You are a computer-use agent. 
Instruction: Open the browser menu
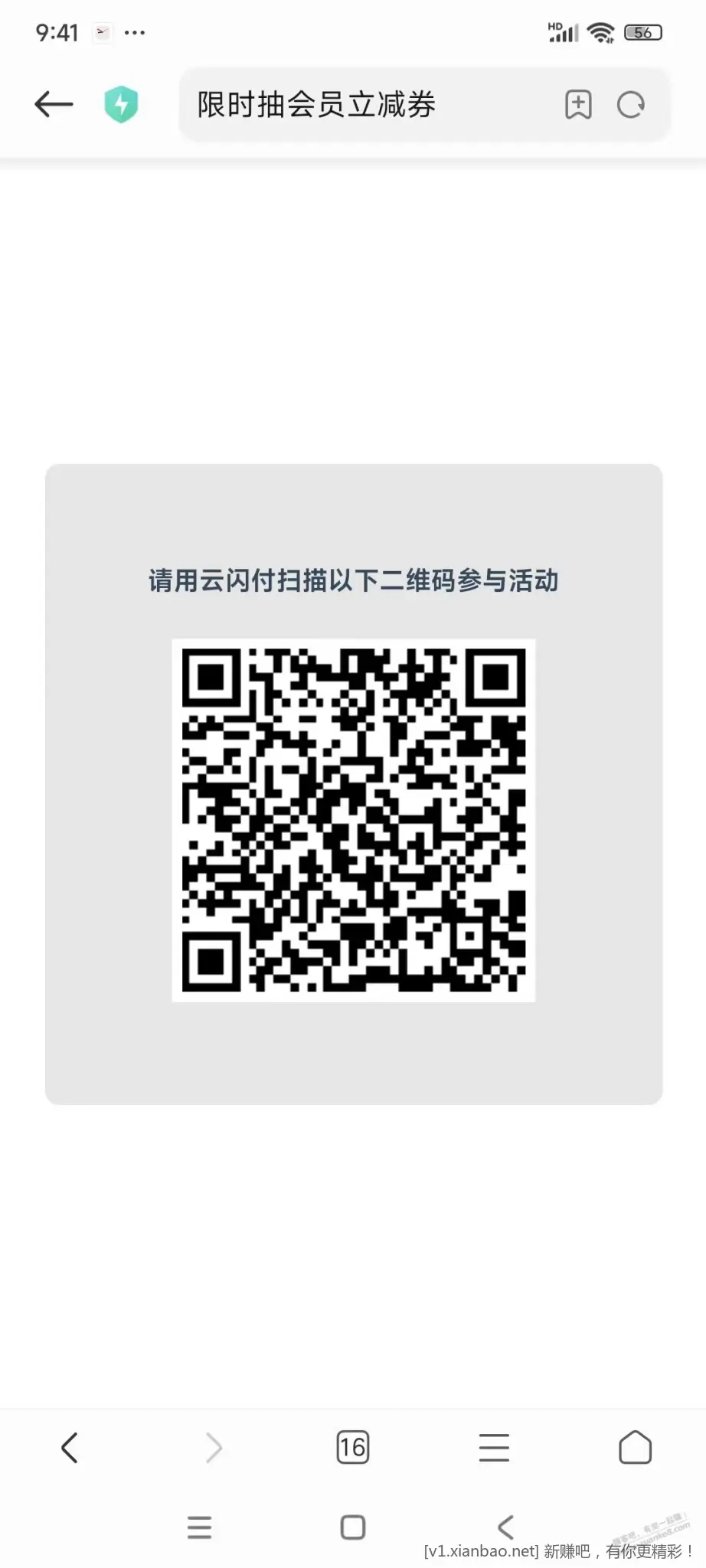pyautogui.click(x=494, y=1448)
